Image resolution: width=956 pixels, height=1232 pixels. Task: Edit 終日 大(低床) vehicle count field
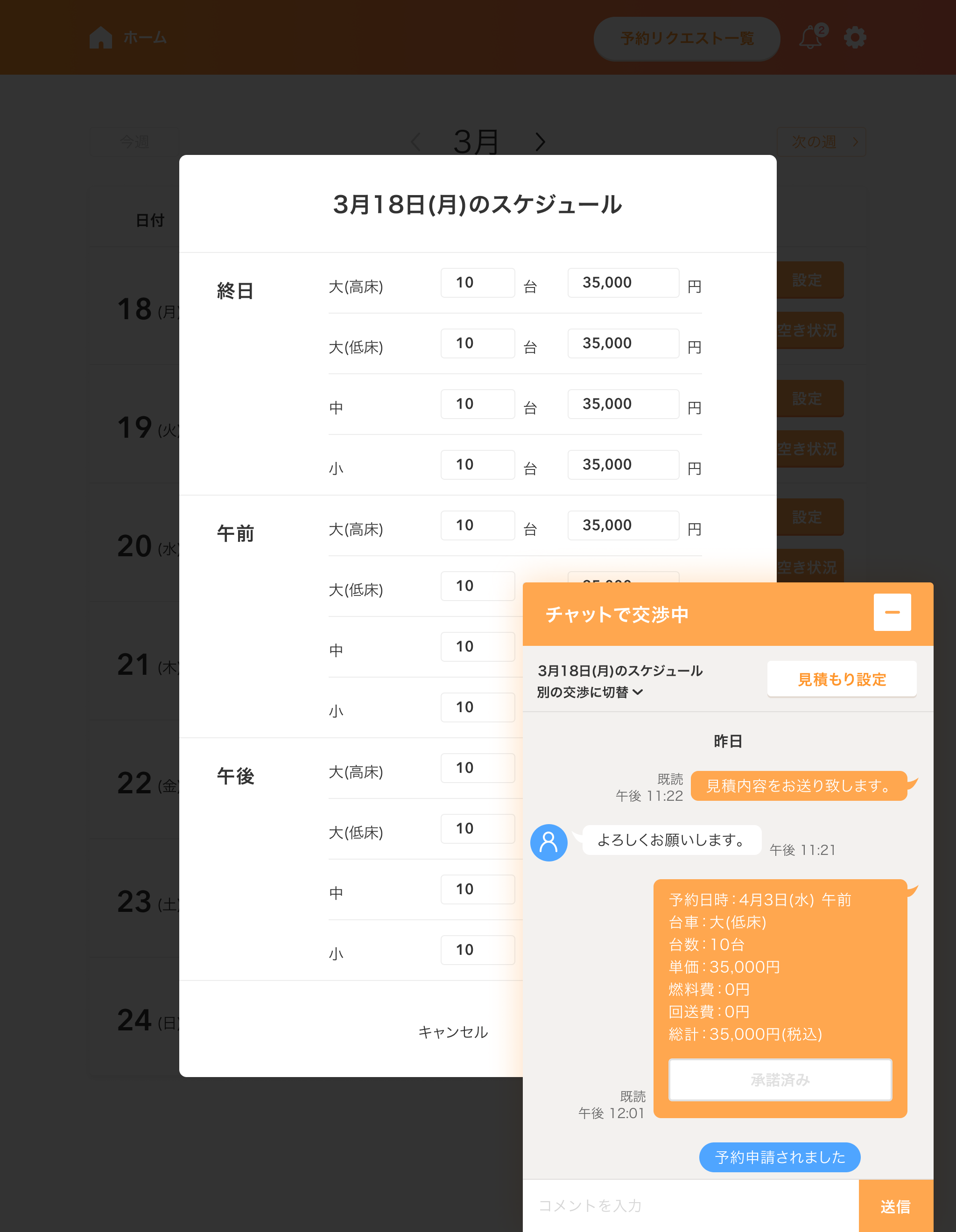tap(478, 343)
